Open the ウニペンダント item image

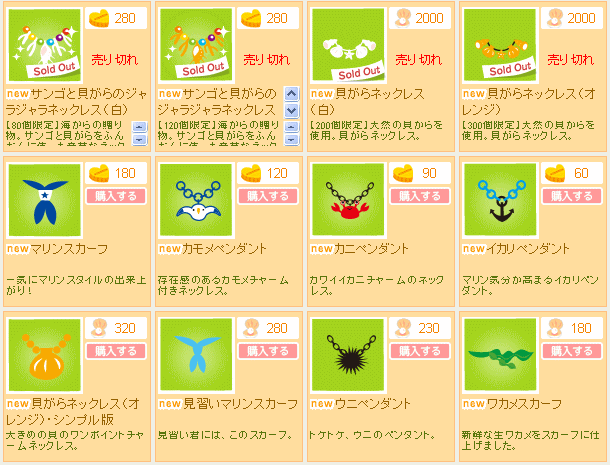[x=348, y=353]
